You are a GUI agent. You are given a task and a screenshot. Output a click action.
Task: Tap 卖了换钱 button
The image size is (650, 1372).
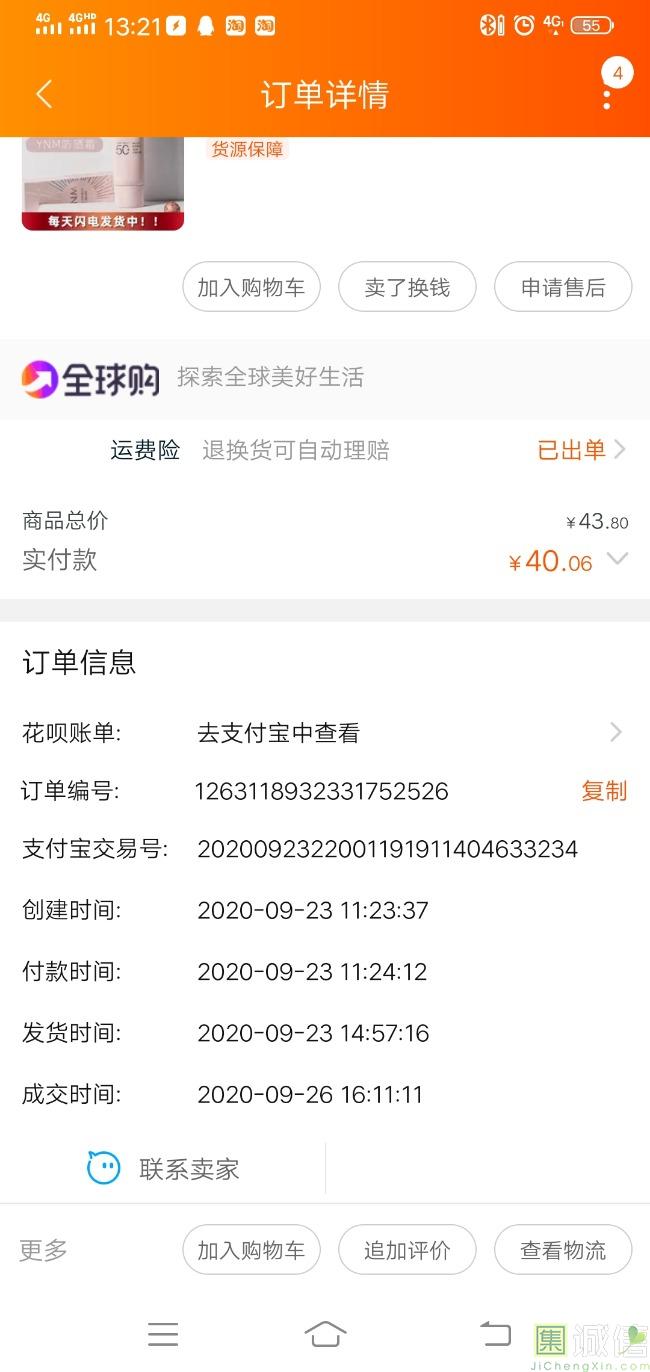(407, 288)
